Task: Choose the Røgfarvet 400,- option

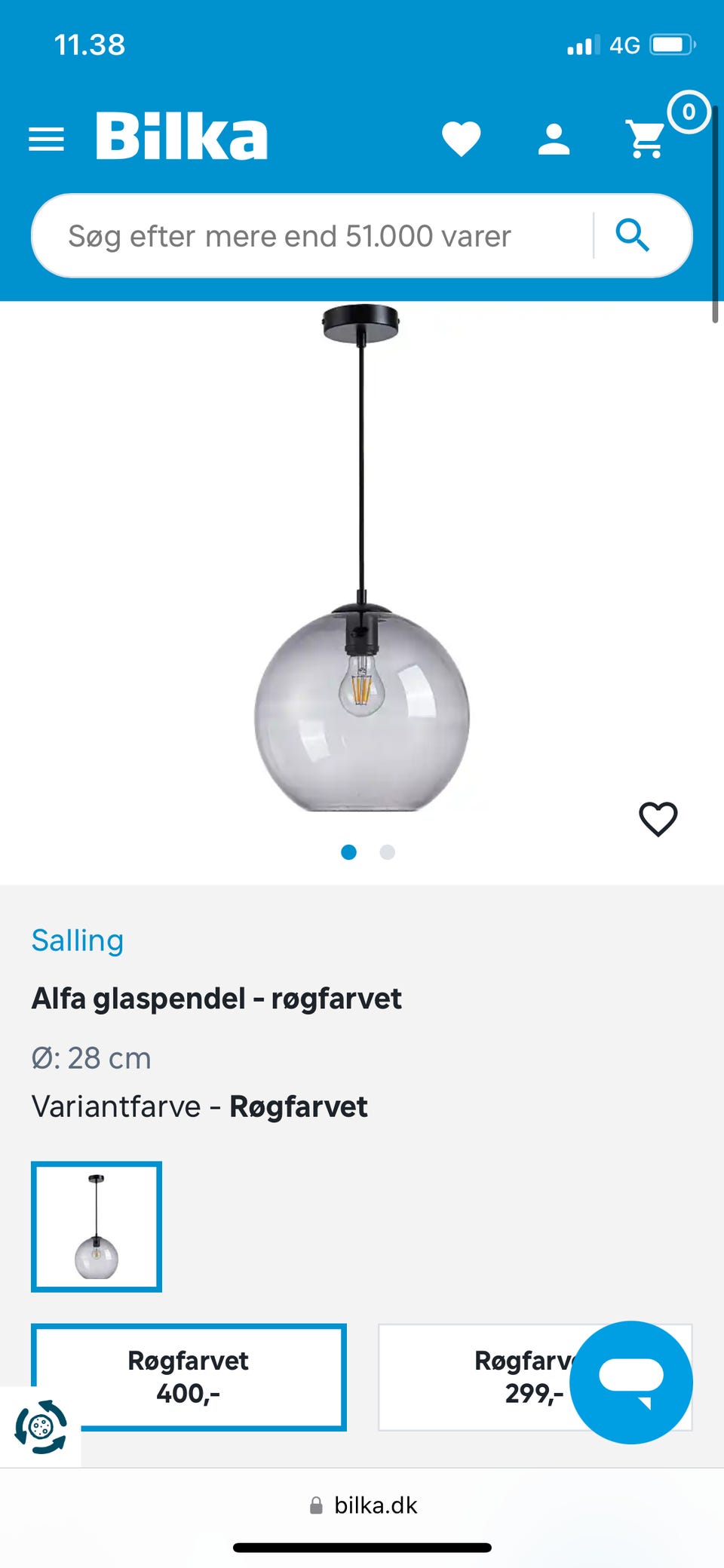Action: (x=187, y=1377)
